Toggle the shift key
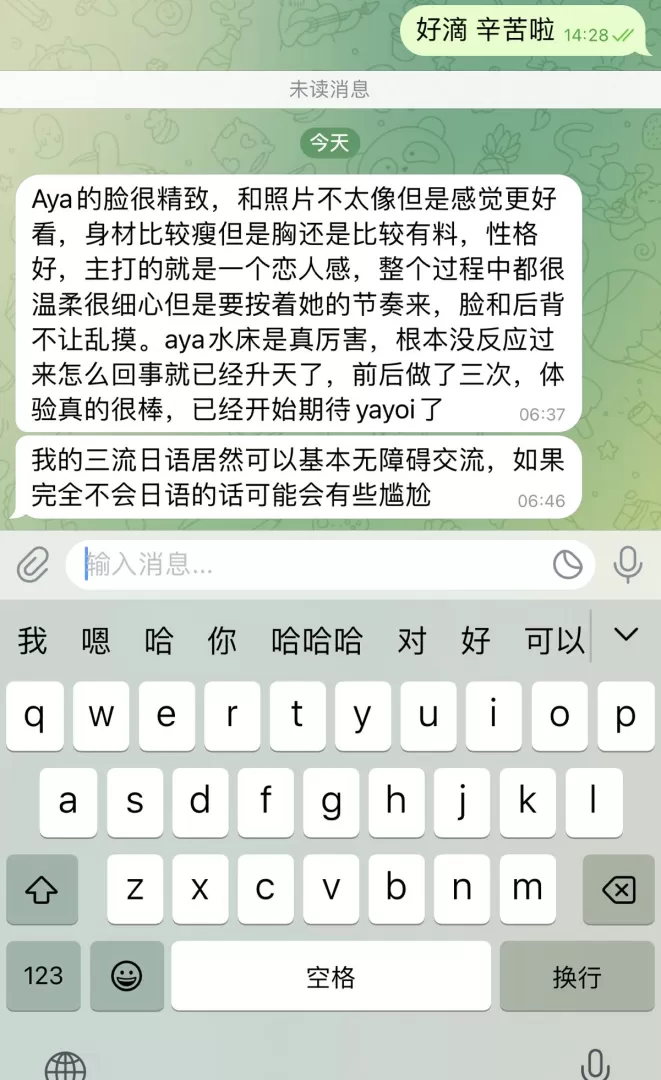 tap(42, 889)
